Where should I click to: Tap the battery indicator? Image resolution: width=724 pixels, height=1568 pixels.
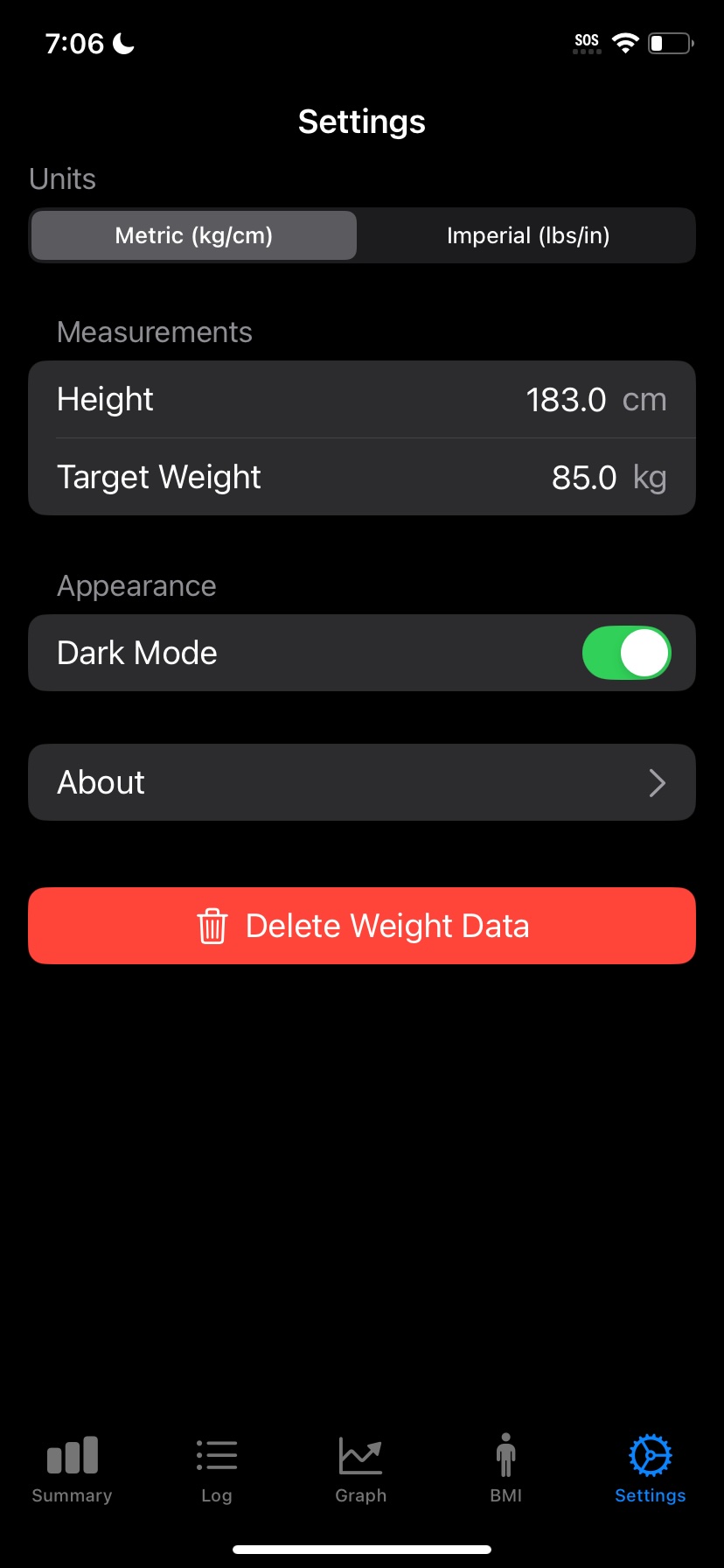[x=669, y=42]
